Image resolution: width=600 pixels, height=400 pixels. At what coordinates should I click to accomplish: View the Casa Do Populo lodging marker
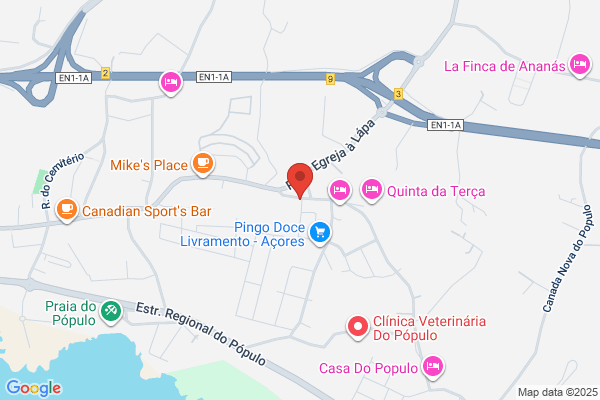[433, 367]
